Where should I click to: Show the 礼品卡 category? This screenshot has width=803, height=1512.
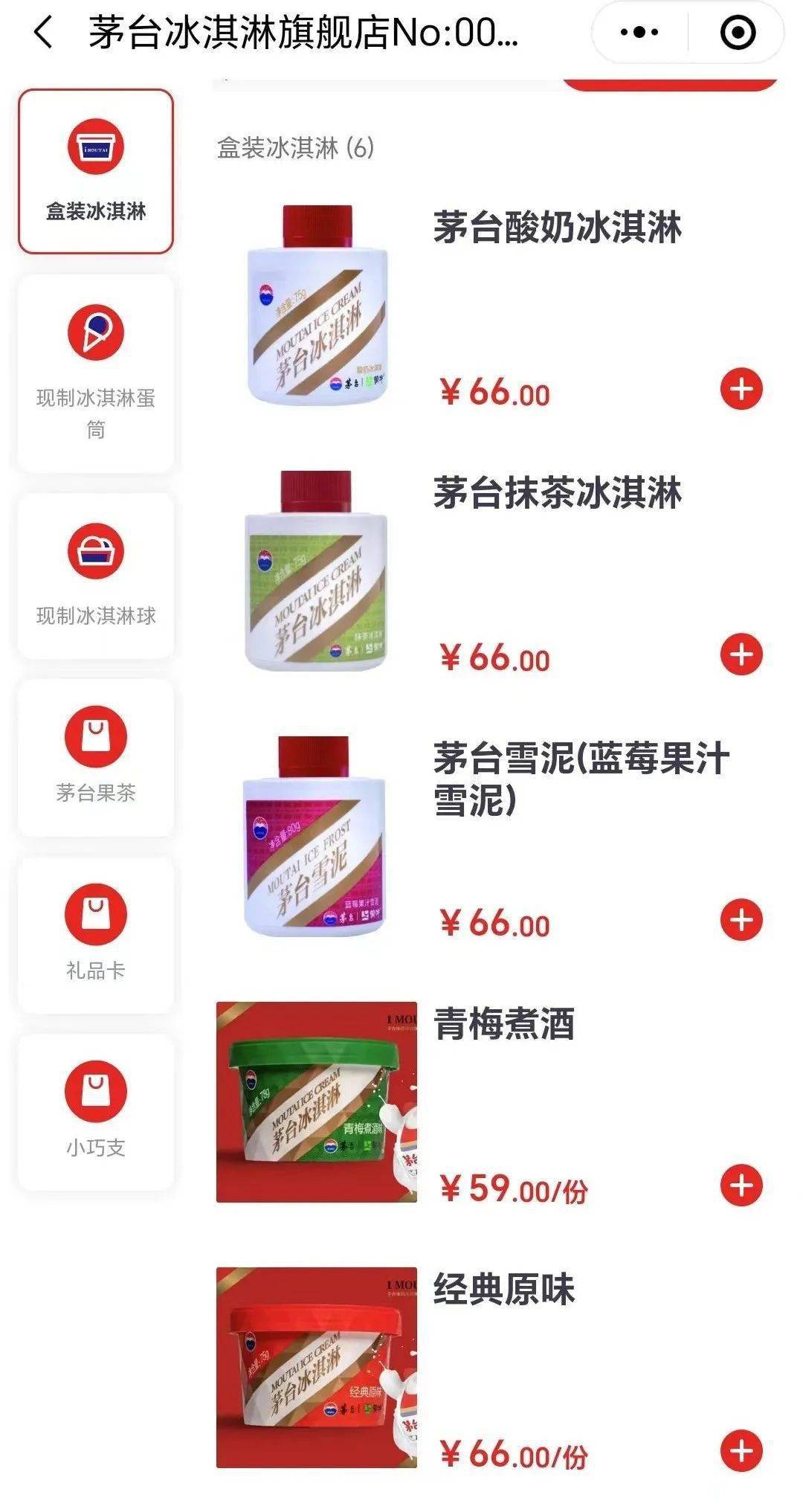point(96,934)
